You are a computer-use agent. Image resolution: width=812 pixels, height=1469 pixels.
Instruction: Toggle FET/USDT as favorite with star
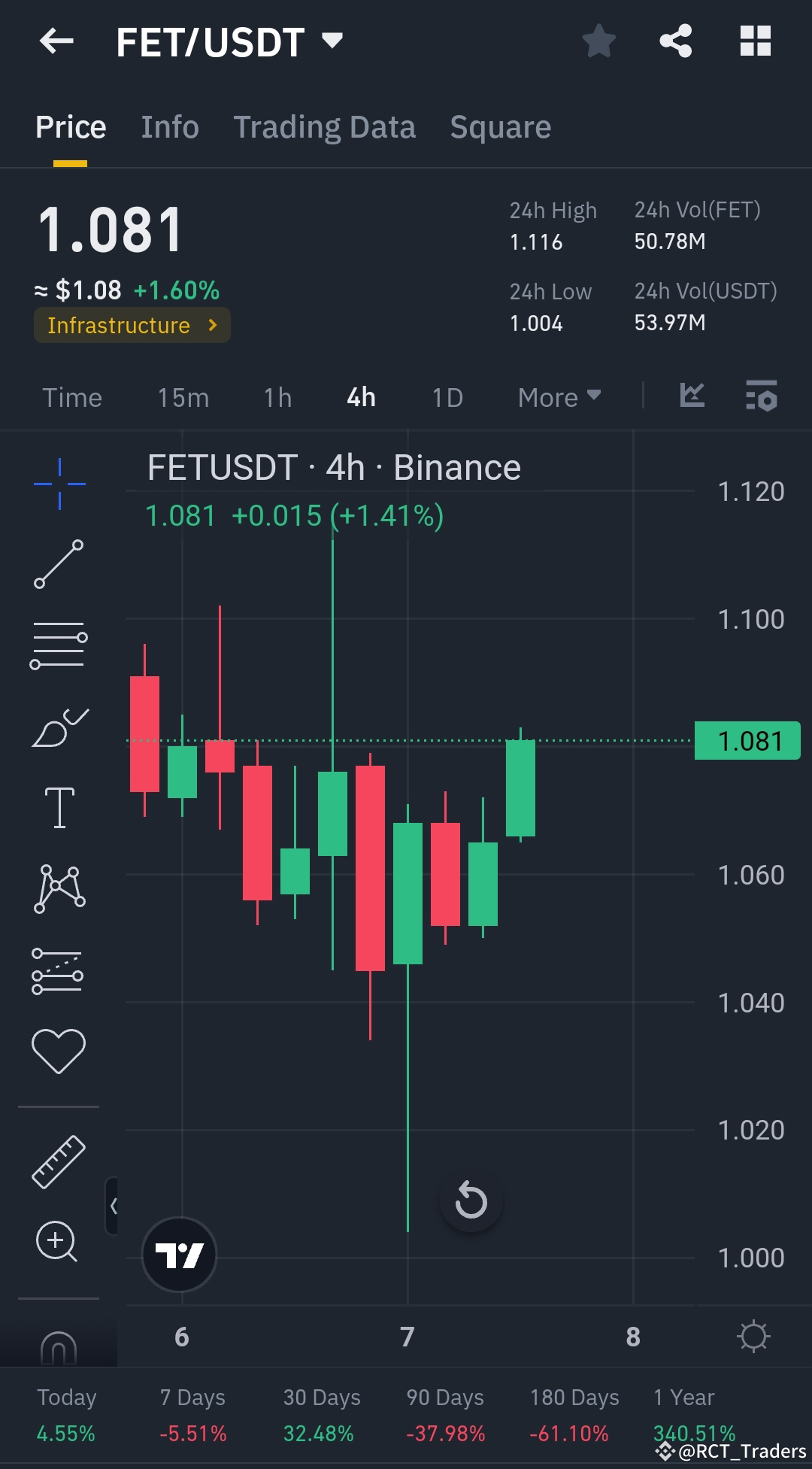pos(599,41)
